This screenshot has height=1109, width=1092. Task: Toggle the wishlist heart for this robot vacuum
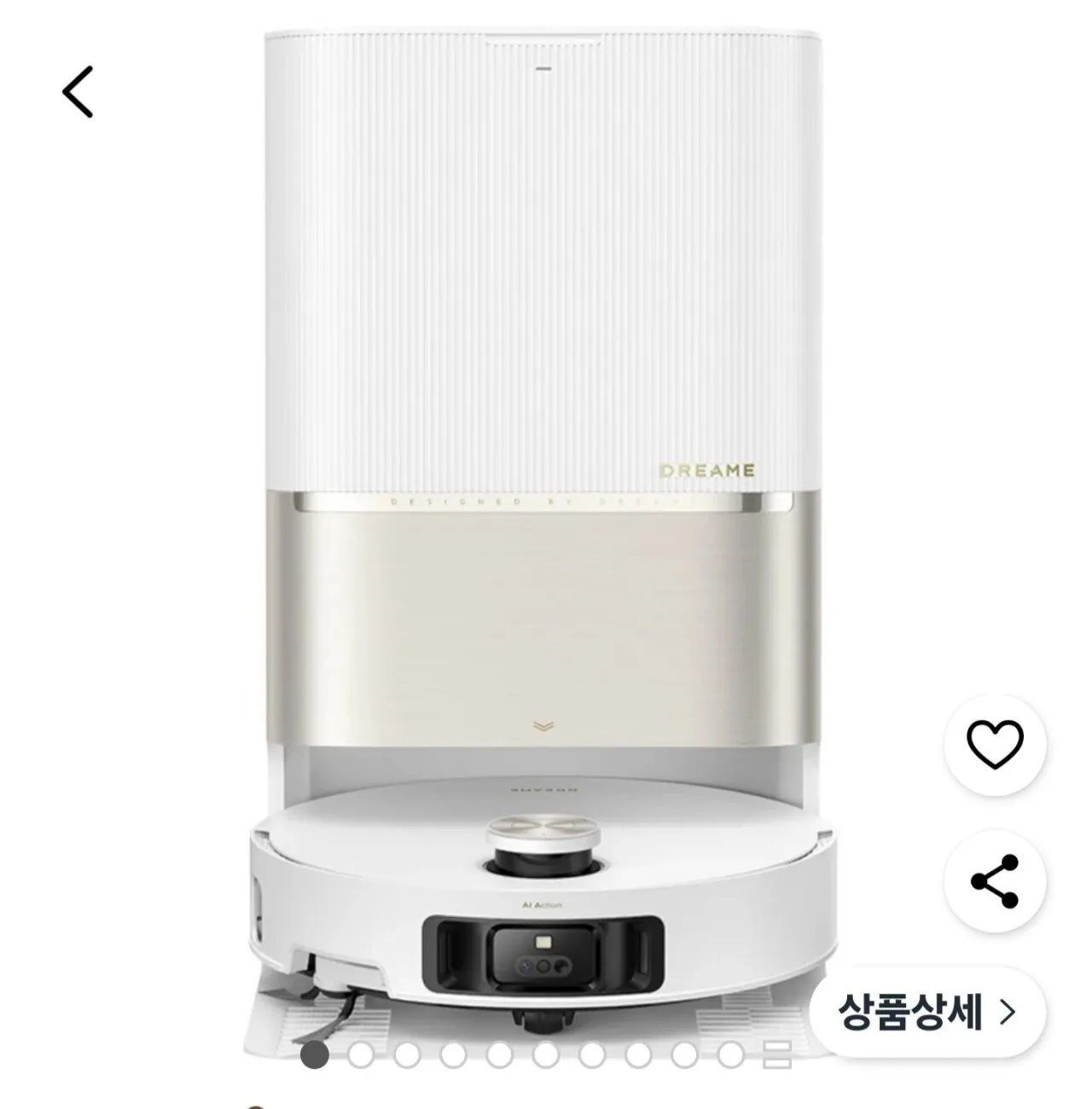click(996, 743)
